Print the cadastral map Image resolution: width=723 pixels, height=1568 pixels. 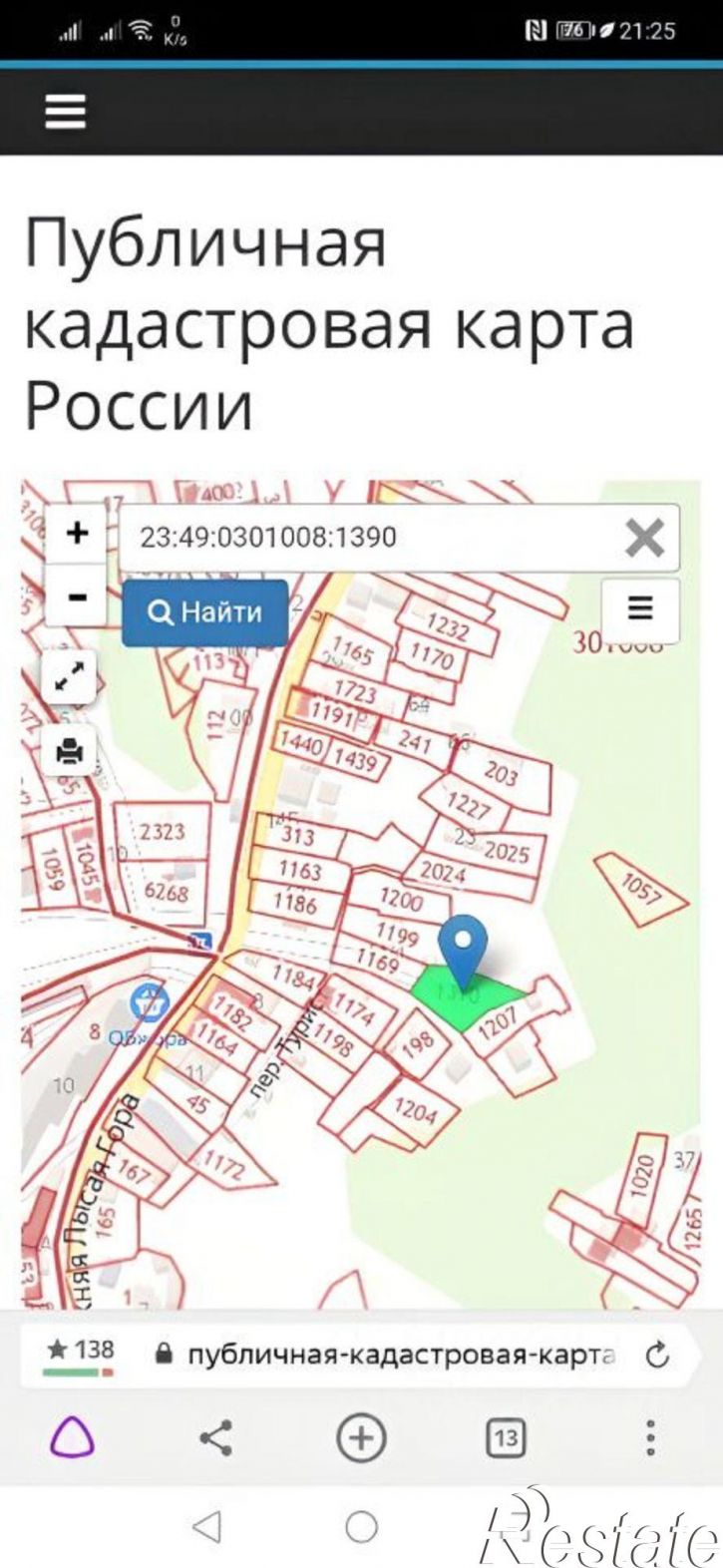[70, 752]
